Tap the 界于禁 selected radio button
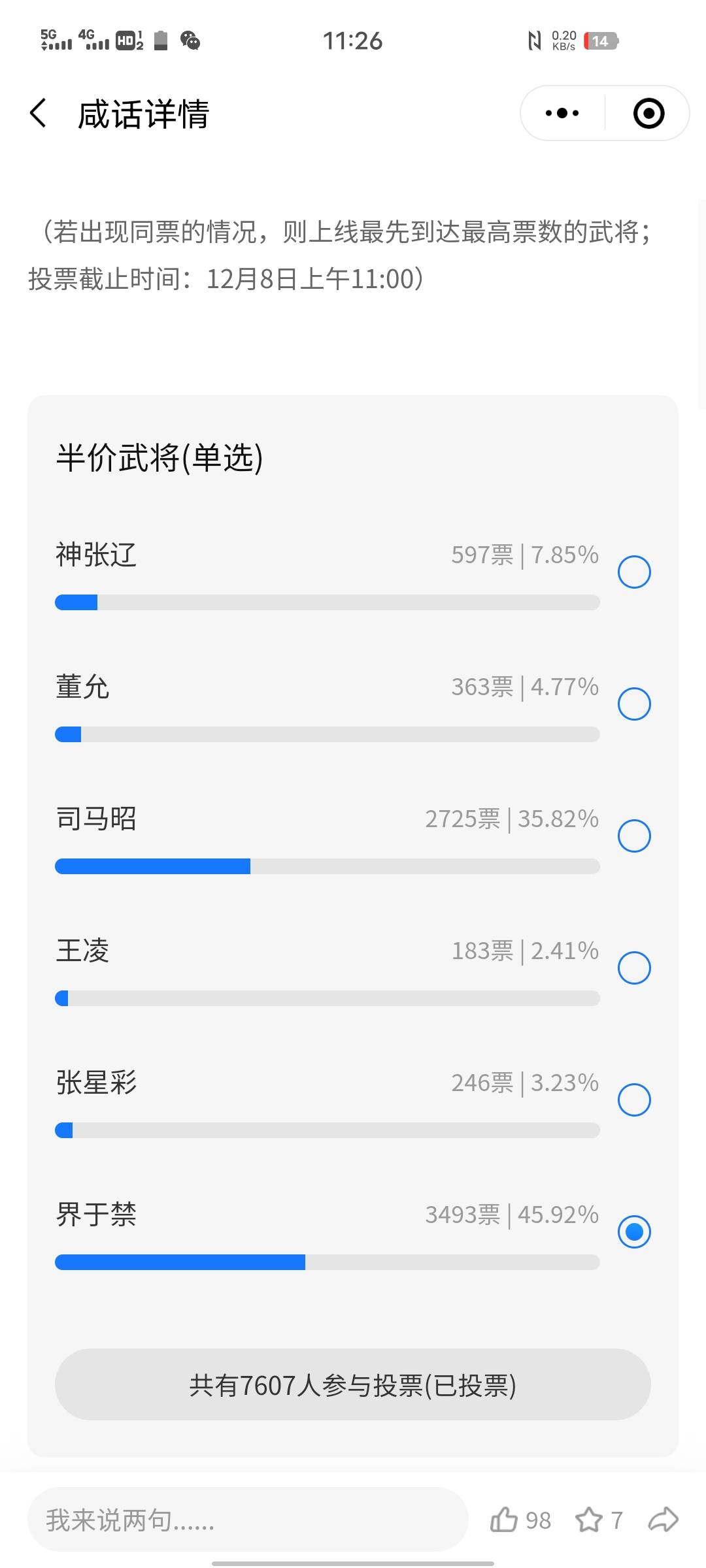Screen dimensions: 706x1568 pos(634,1232)
